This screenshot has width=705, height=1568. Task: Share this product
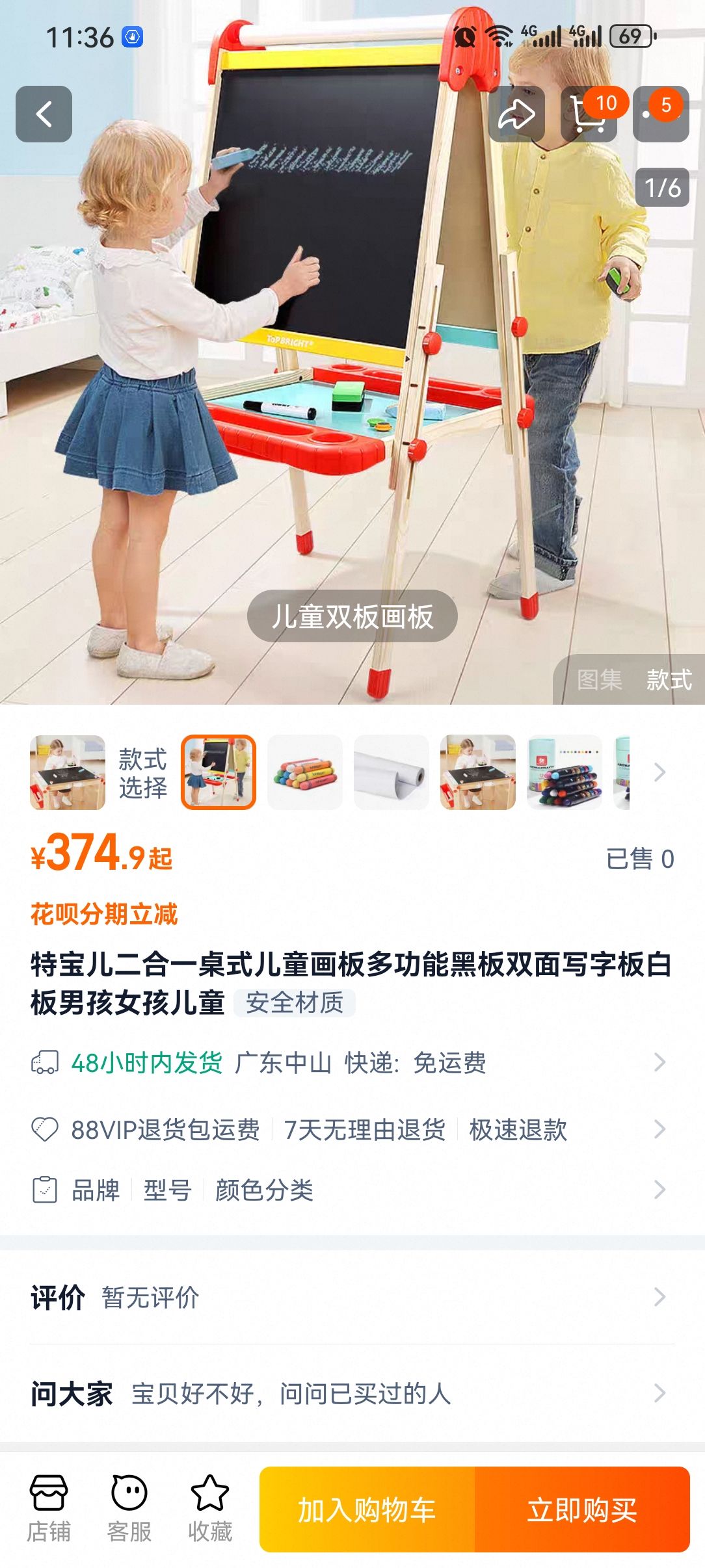click(516, 114)
